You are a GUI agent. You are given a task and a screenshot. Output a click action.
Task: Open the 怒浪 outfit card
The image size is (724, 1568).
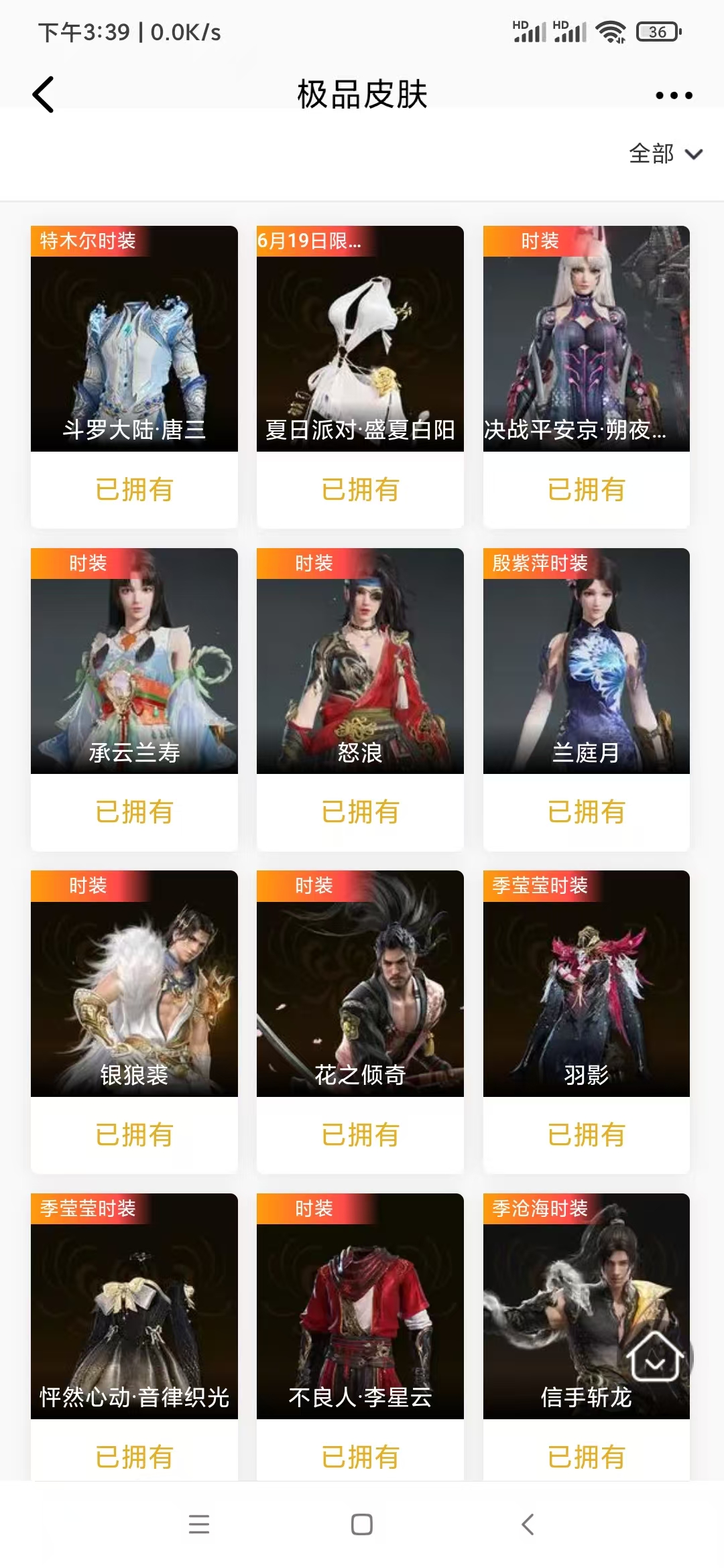(x=360, y=661)
